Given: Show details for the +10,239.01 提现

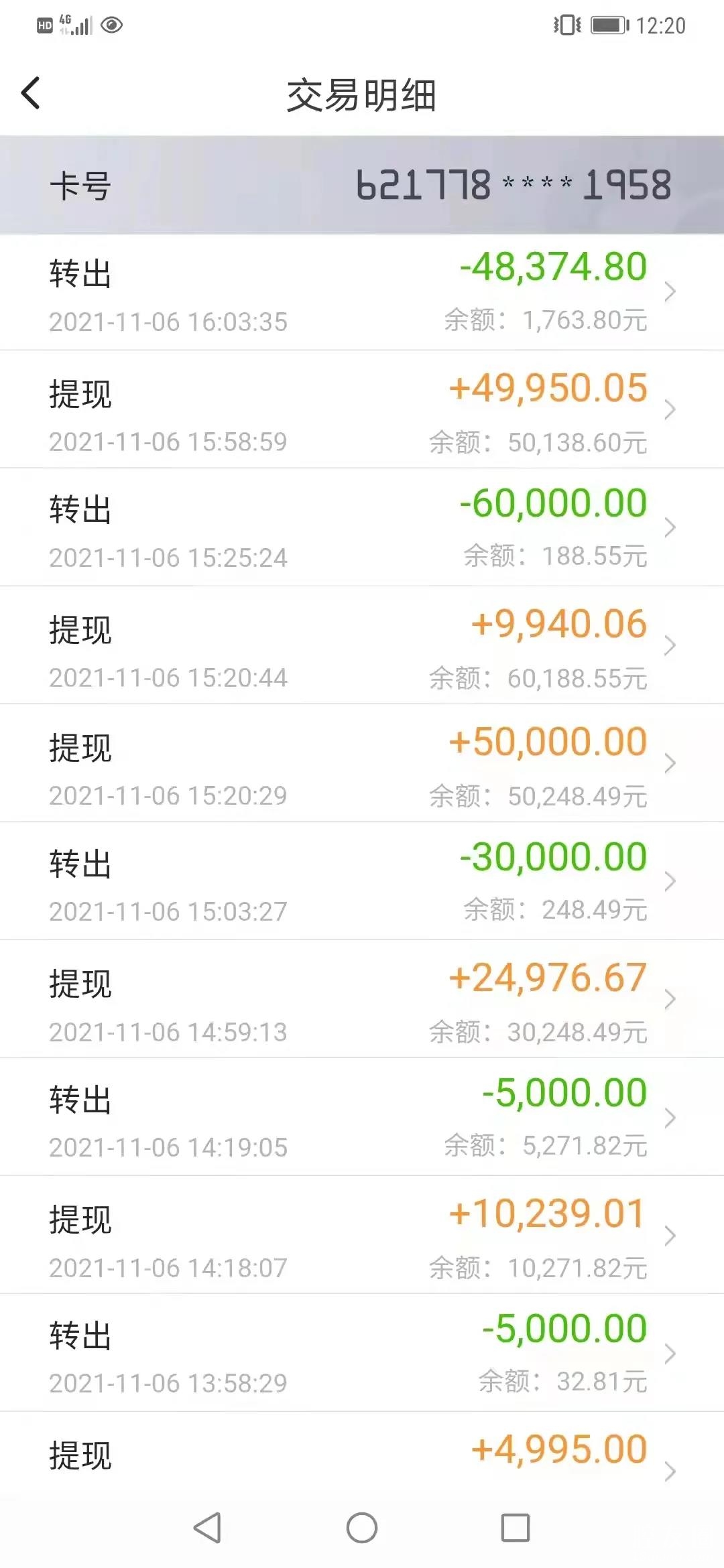Looking at the screenshot, I should tap(362, 1236).
